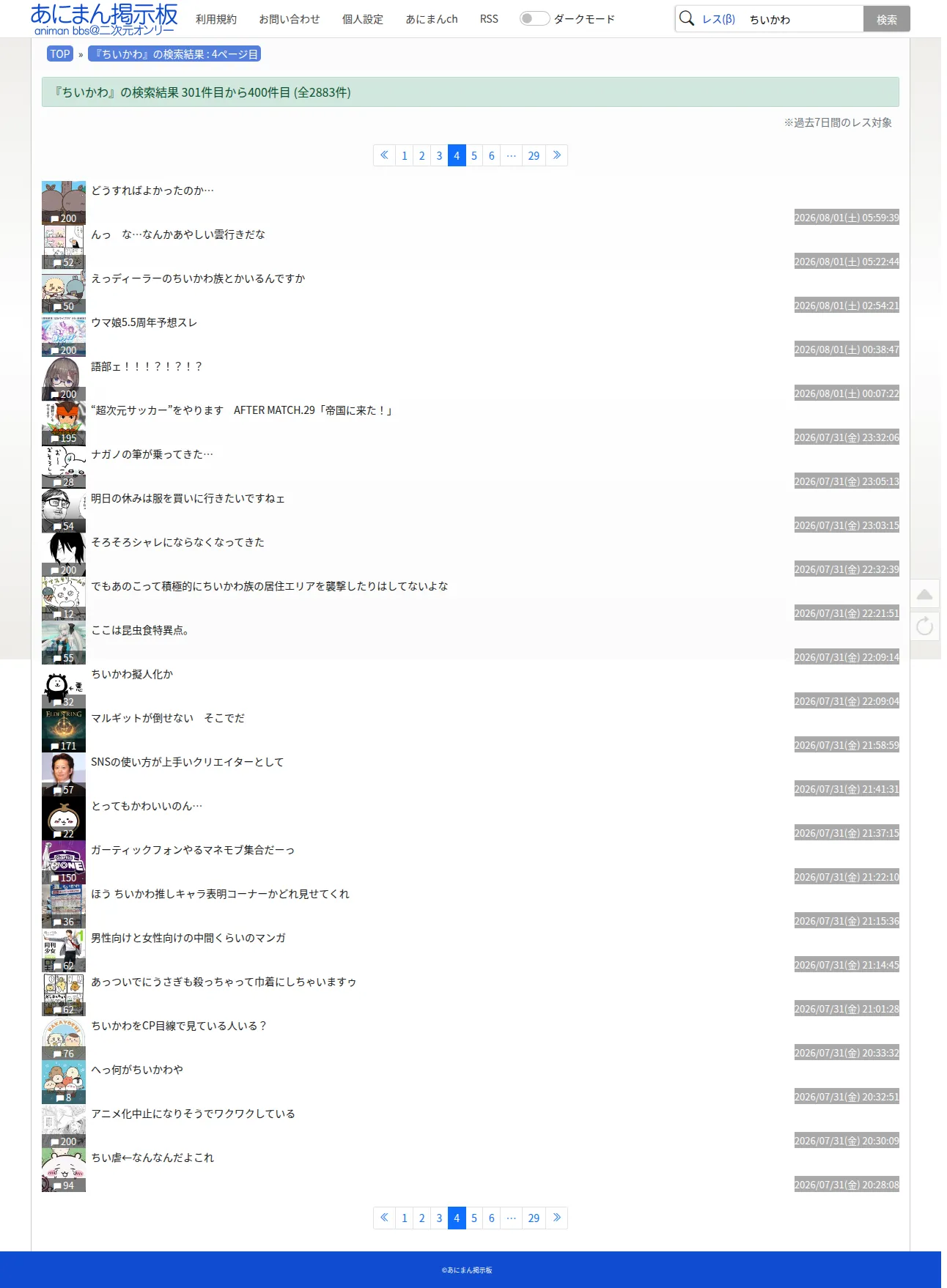Open the 利用規約 link
The height and width of the screenshot is (1288, 947).
[x=216, y=19]
